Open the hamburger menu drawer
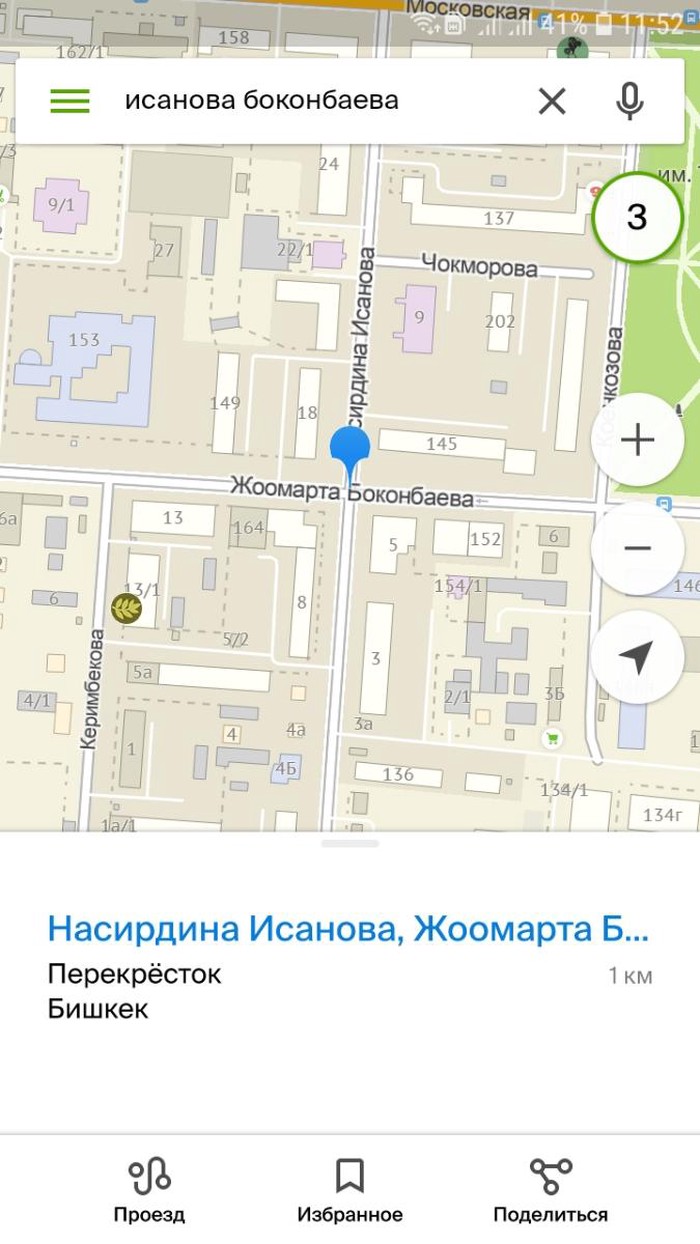Image resolution: width=700 pixels, height=1244 pixels. (69, 100)
